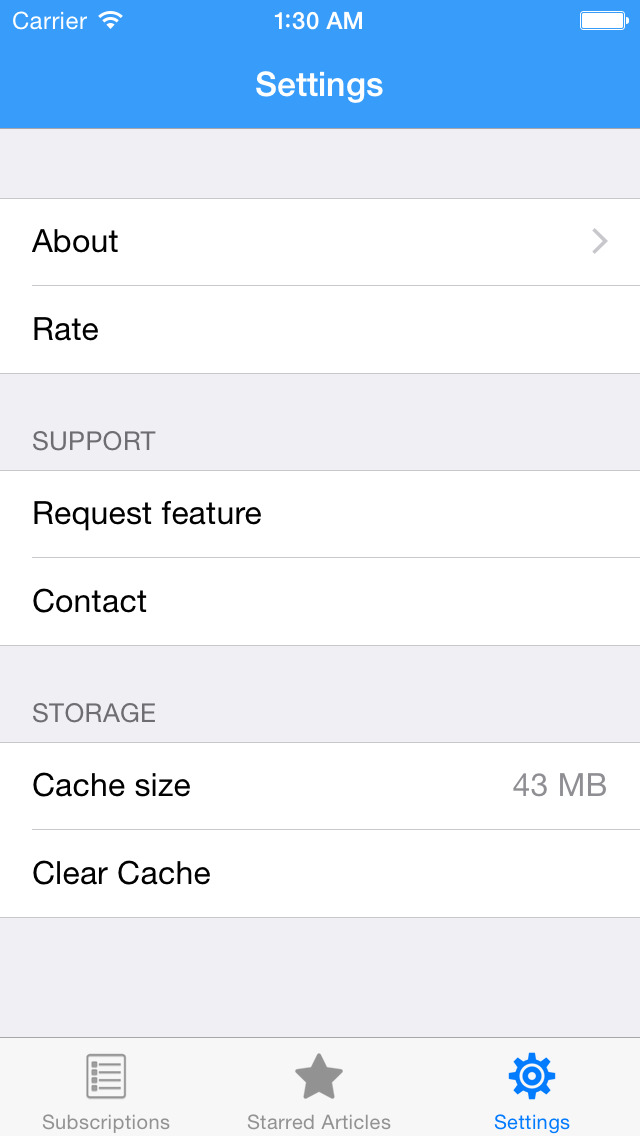Open the About page
This screenshot has width=640, height=1136.
coord(320,242)
